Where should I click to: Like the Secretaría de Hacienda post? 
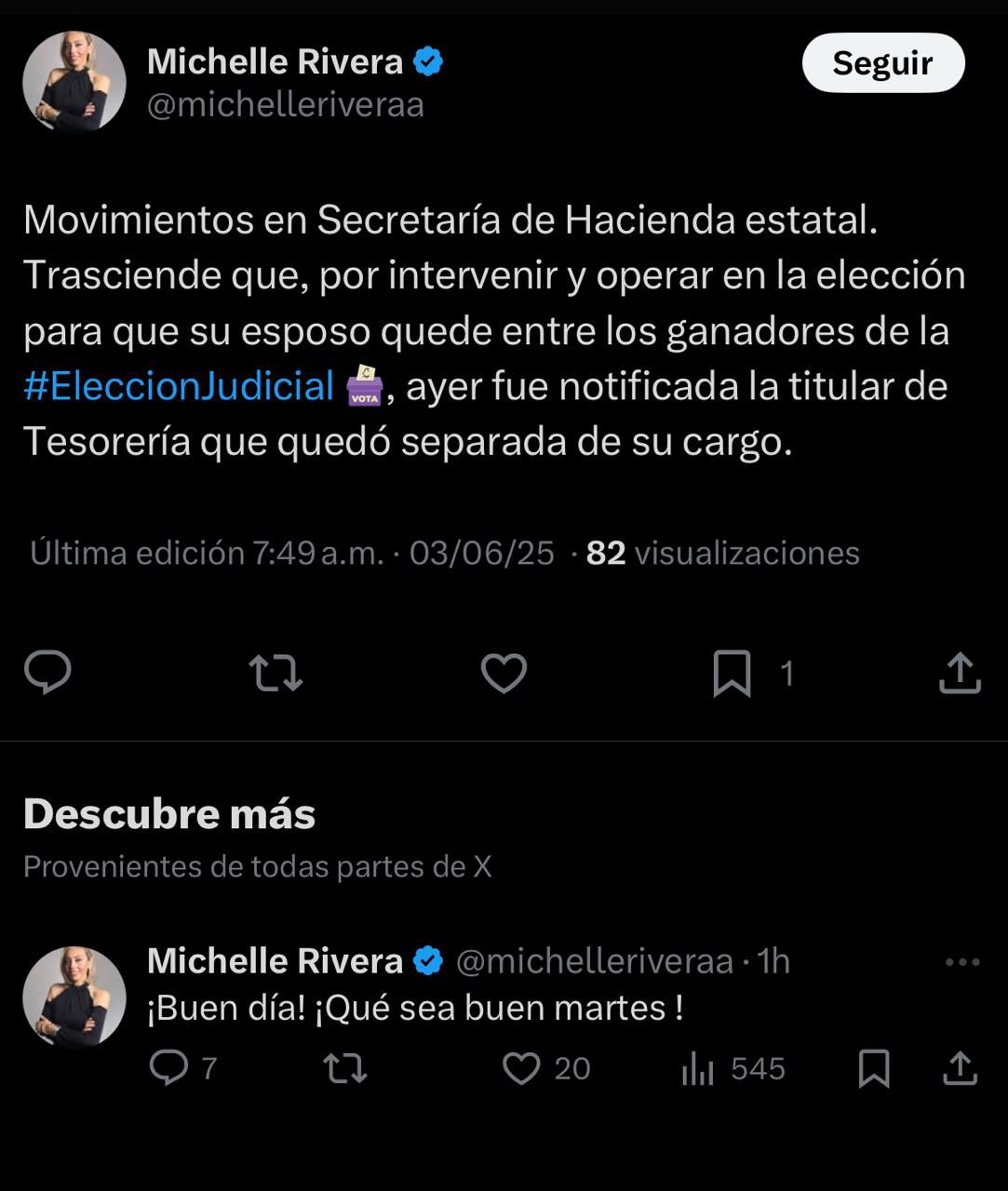[x=504, y=672]
